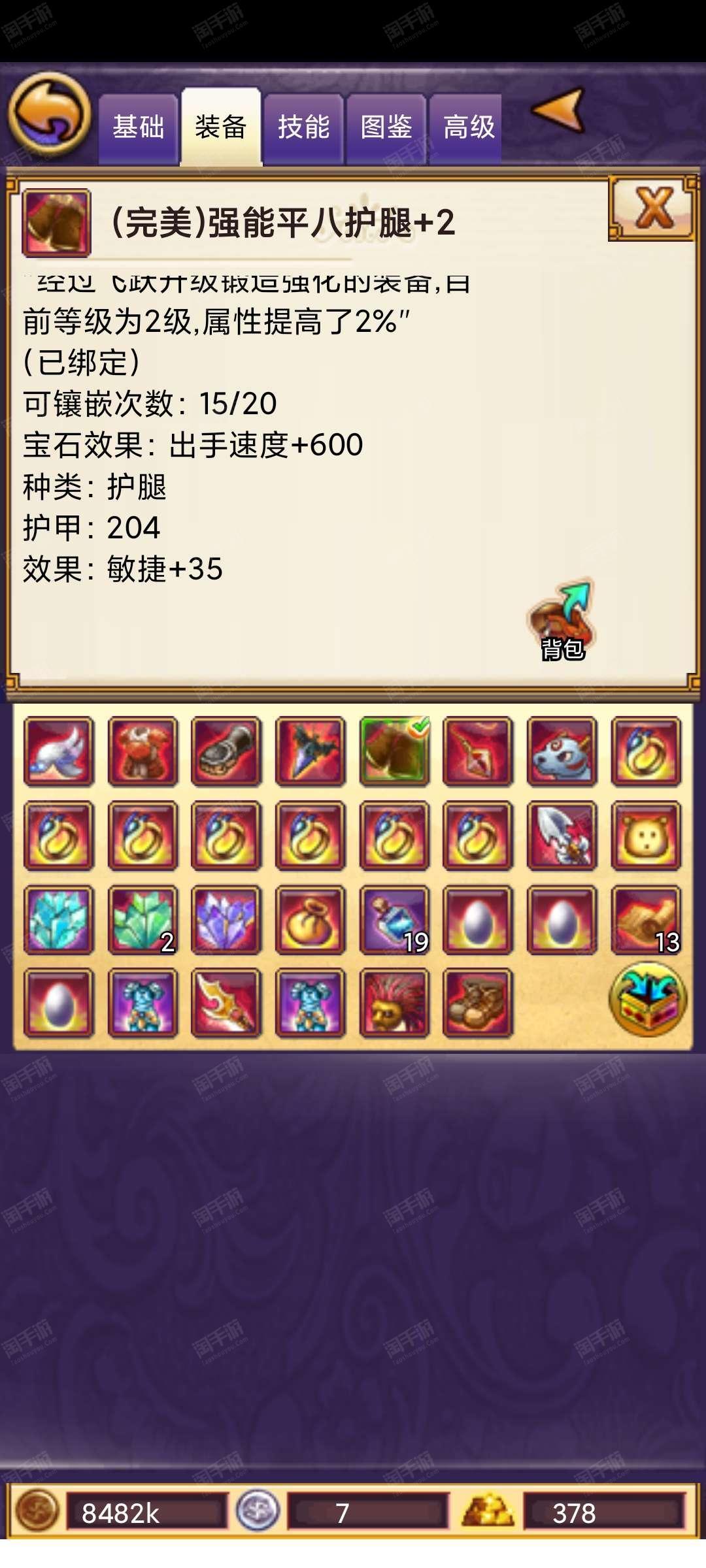706x1568 pixels.
Task: Tap the orange left-pointing arrow beside the tabs
Action: 559,110
